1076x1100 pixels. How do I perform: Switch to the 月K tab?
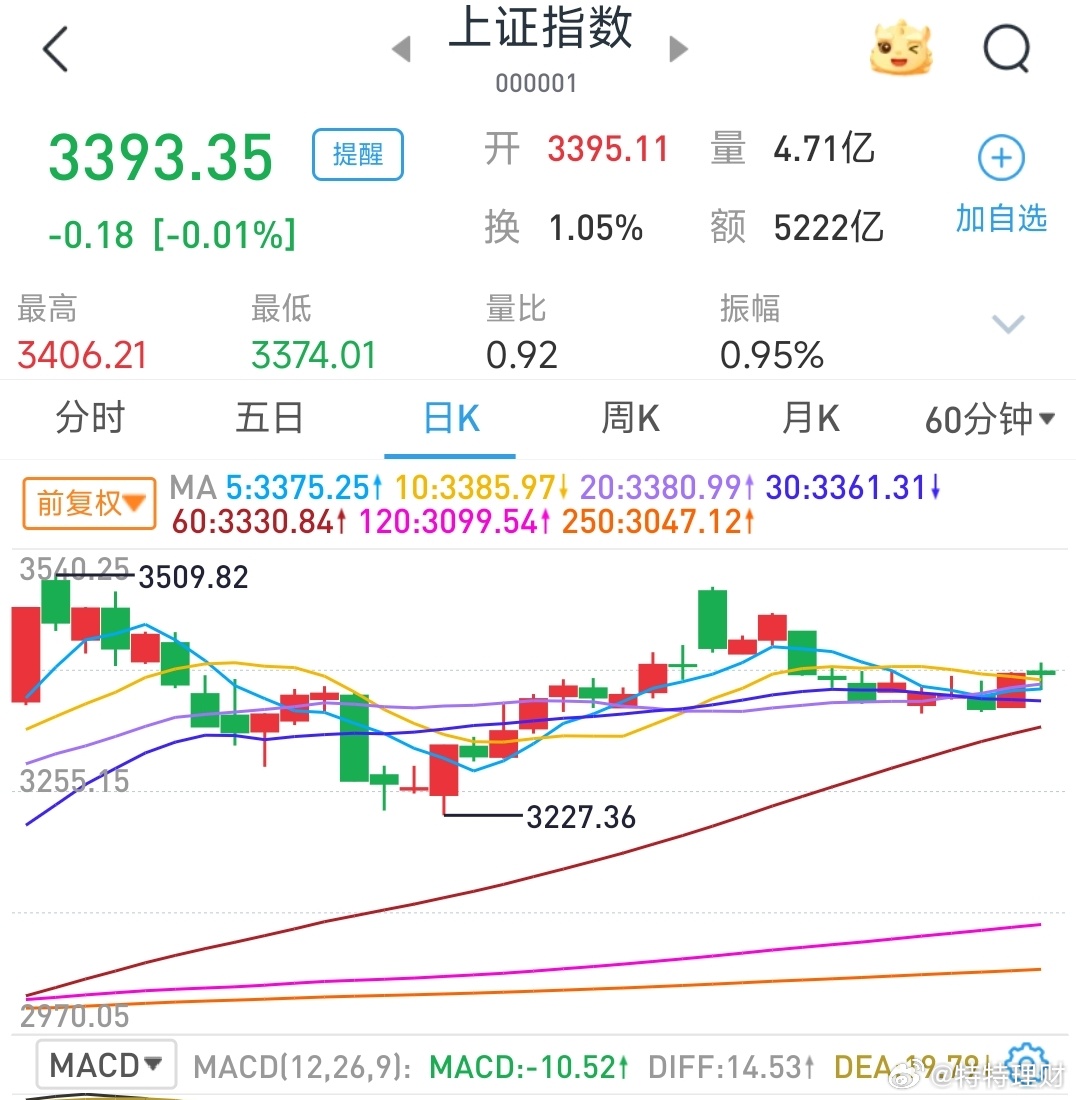(810, 418)
